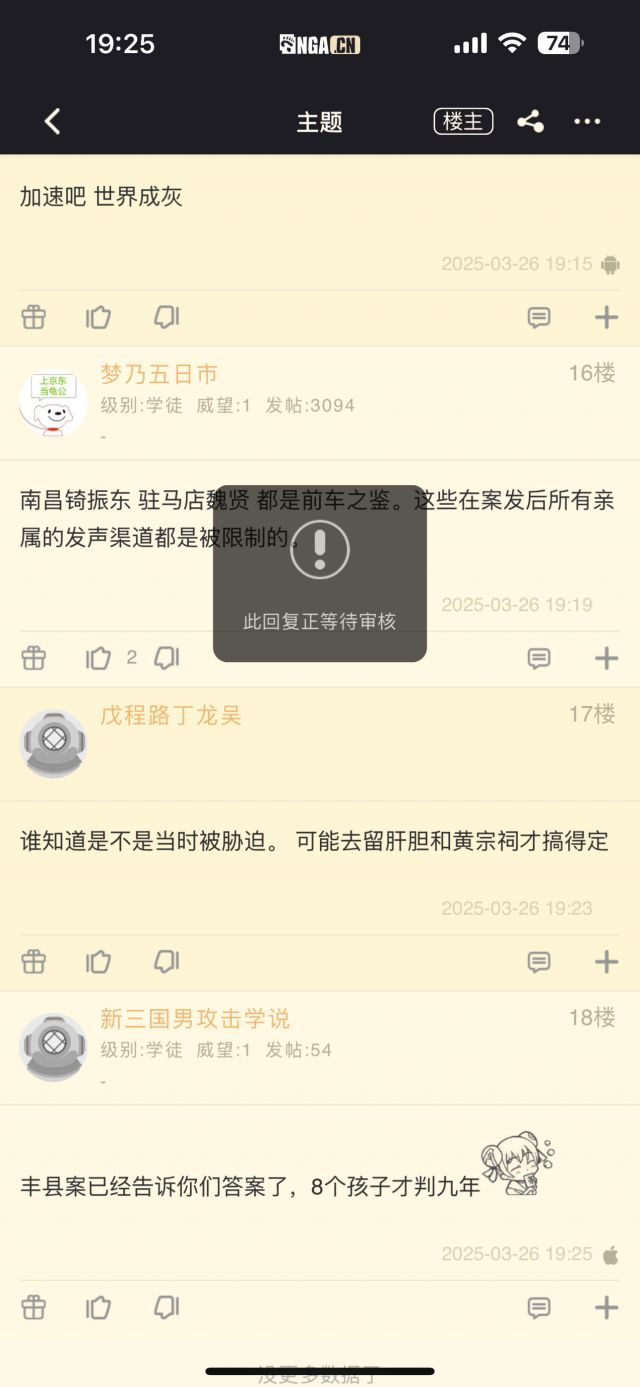
Task: Like the 17楼 post by 戊程路丁龙吴
Action: pos(98,962)
